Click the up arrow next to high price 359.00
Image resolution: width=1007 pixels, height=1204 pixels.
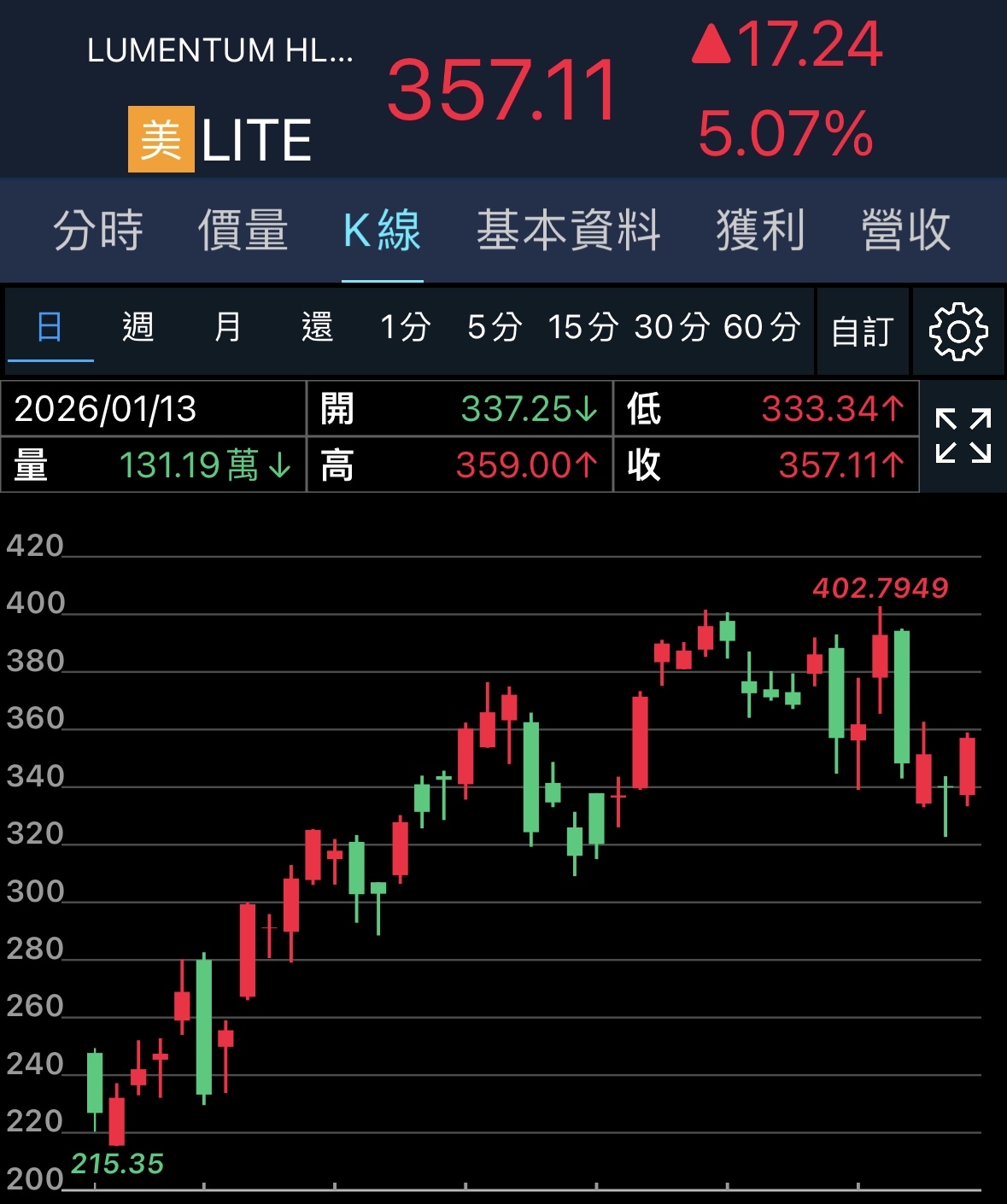586,466
